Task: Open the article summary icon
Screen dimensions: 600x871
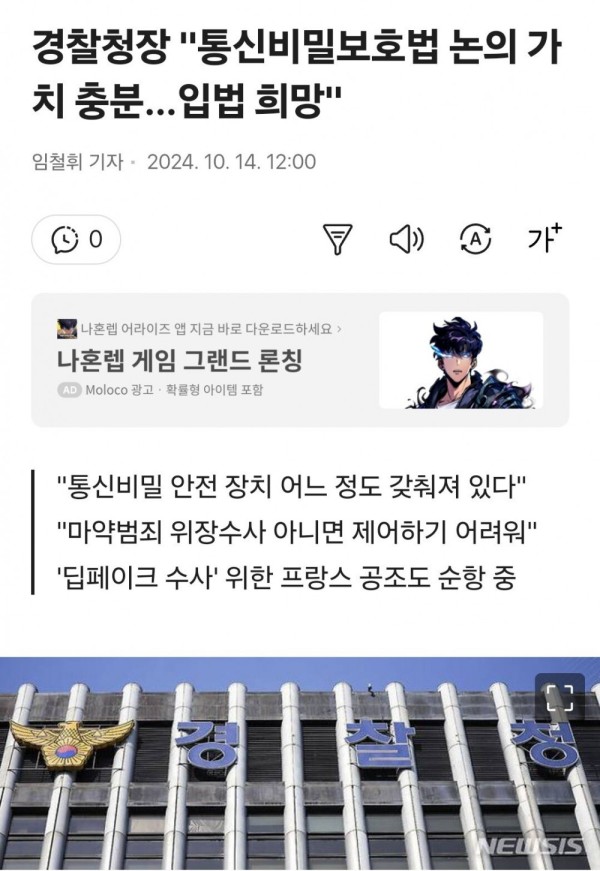Action: (x=338, y=239)
